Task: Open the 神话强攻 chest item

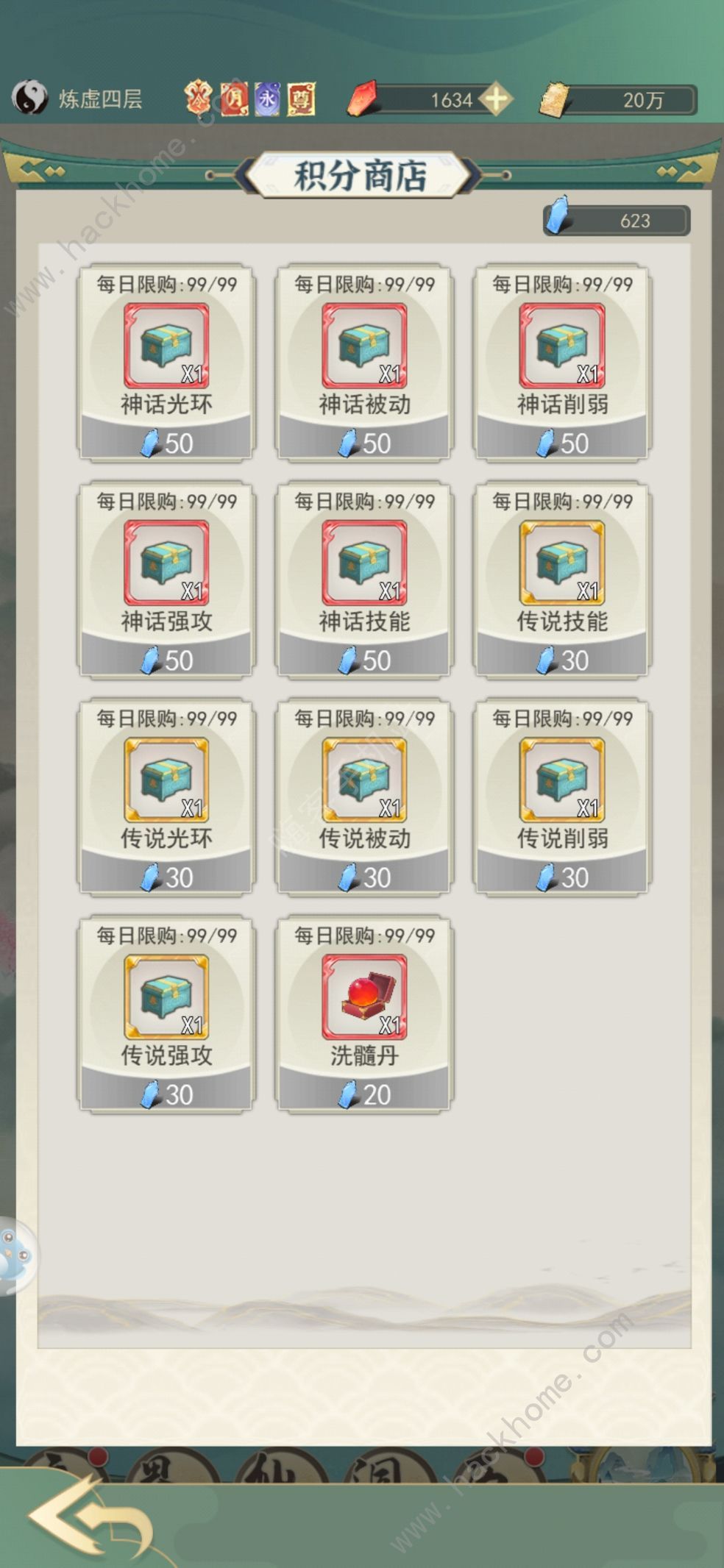Action: [x=166, y=579]
